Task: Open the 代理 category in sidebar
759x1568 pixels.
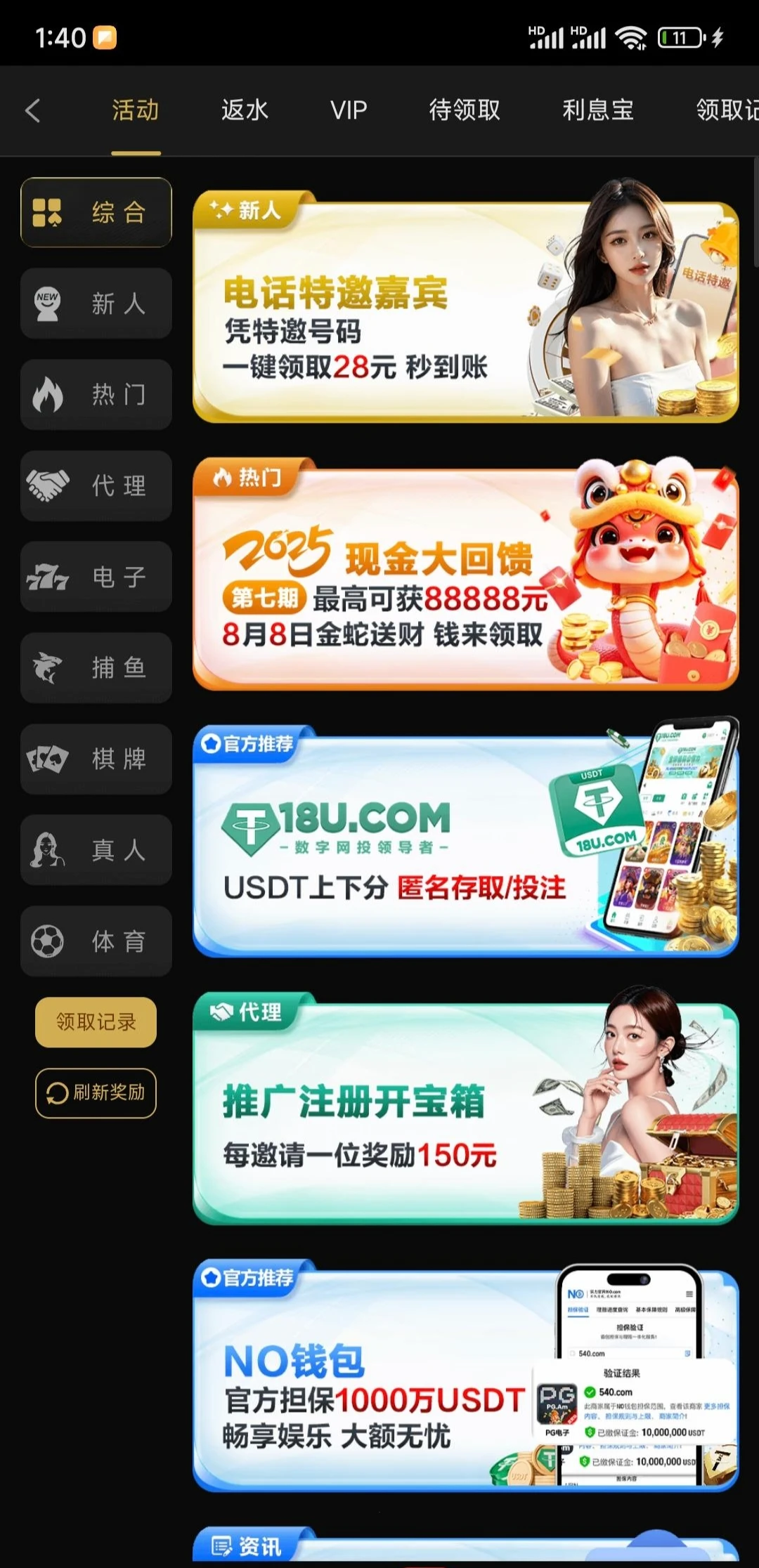Action: coord(96,485)
